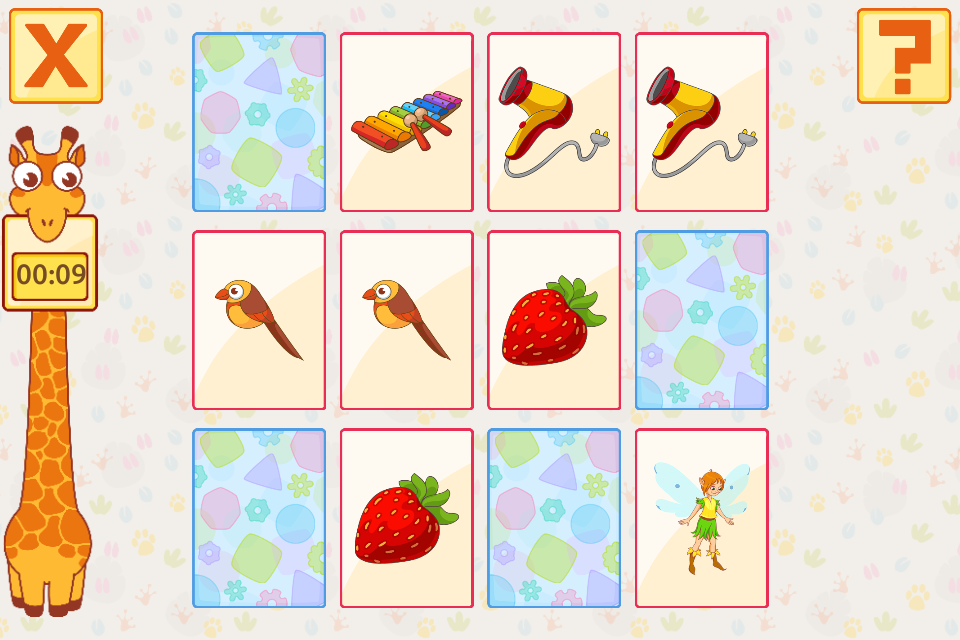Flip the hidden card under the upper strawberry
Image resolution: width=960 pixels, height=640 pixels.
[x=554, y=518]
